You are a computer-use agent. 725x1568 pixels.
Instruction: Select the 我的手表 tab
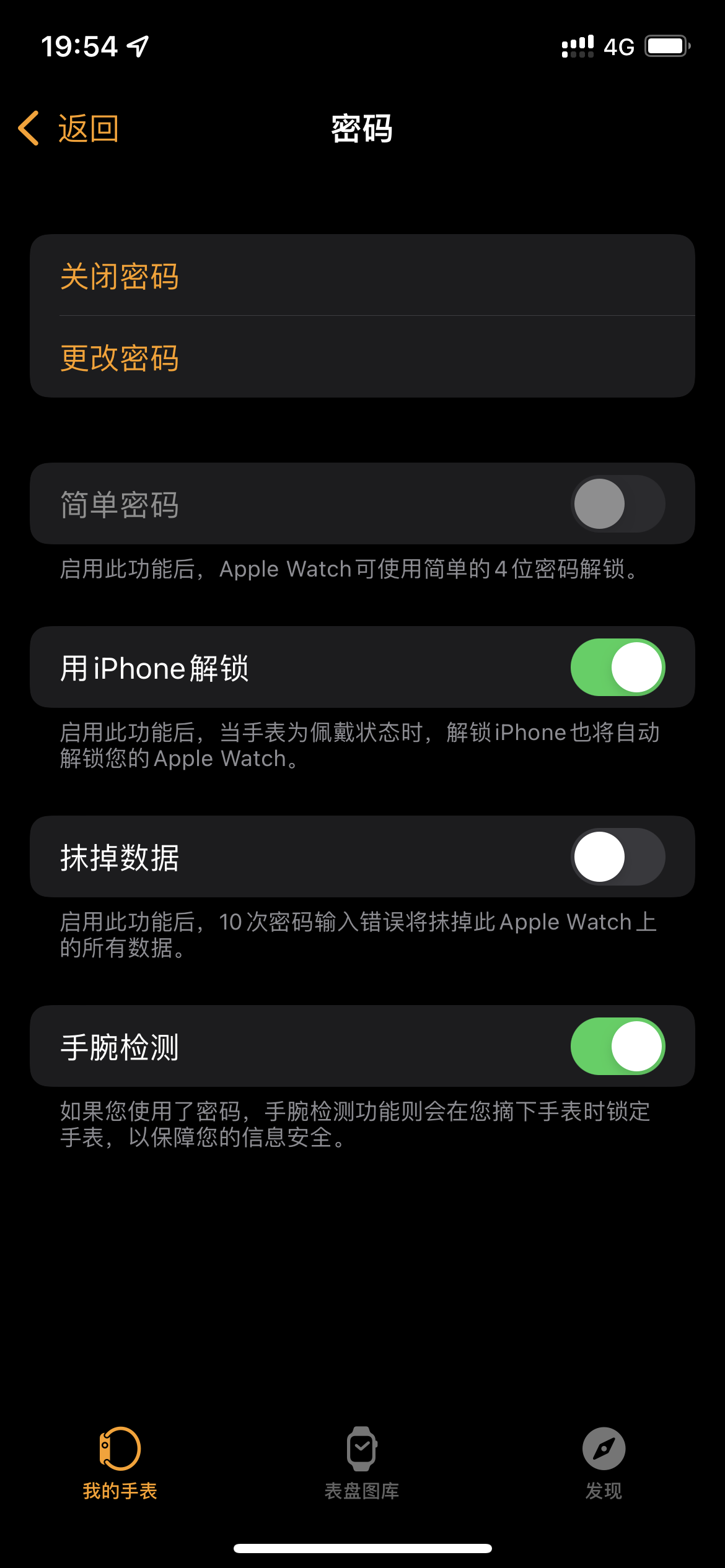120,1463
